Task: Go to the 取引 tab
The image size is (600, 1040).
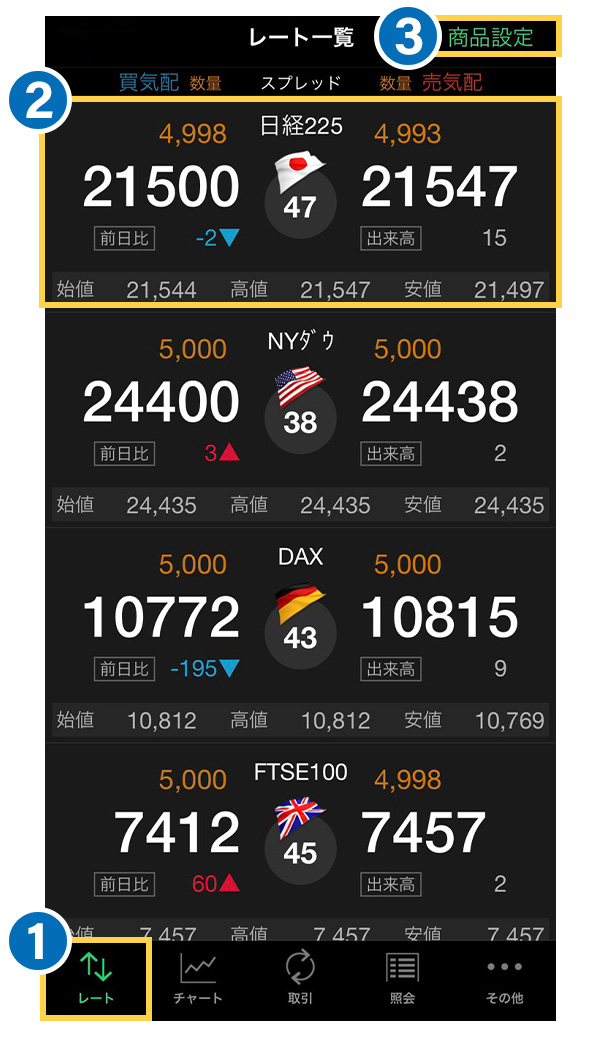Action: pos(300,978)
